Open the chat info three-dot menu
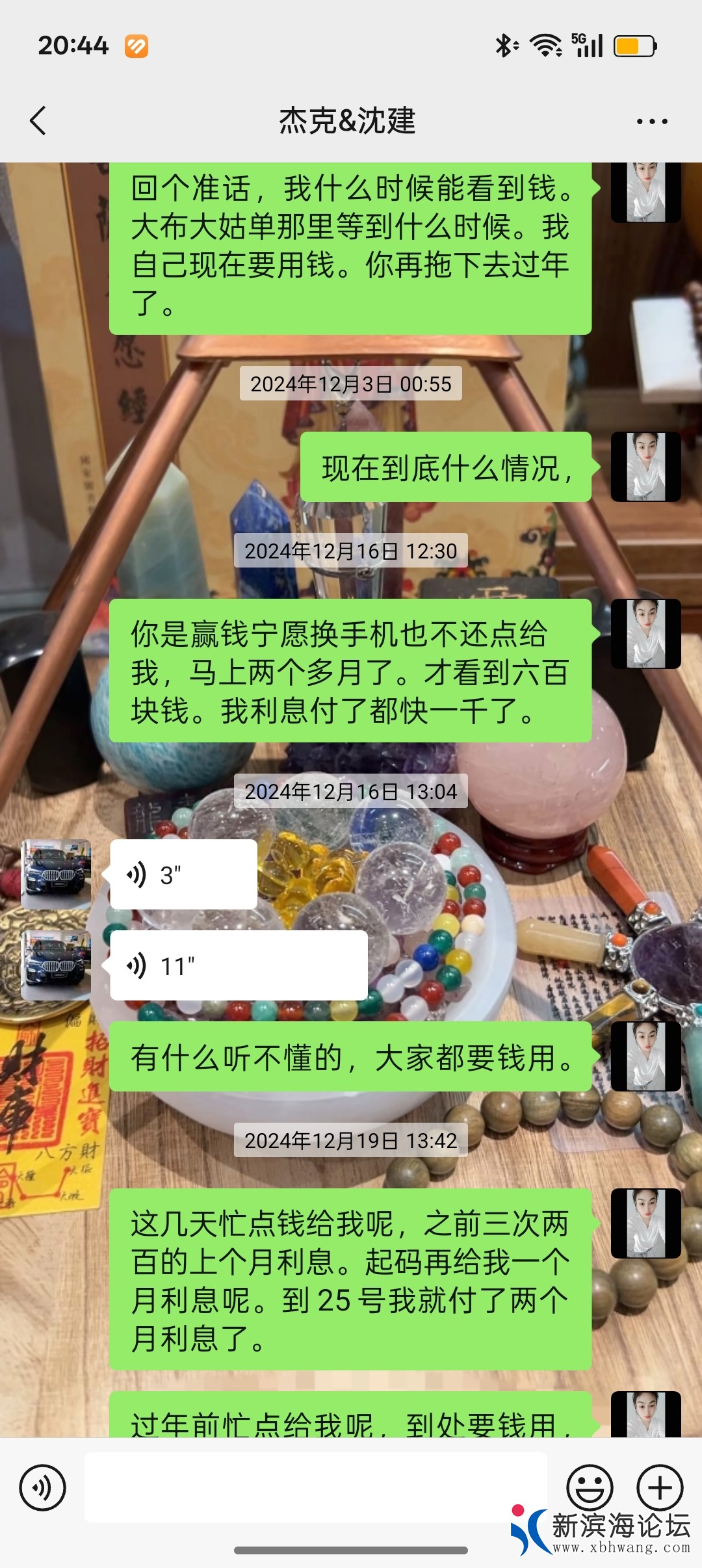The image size is (702, 1568). click(651, 122)
